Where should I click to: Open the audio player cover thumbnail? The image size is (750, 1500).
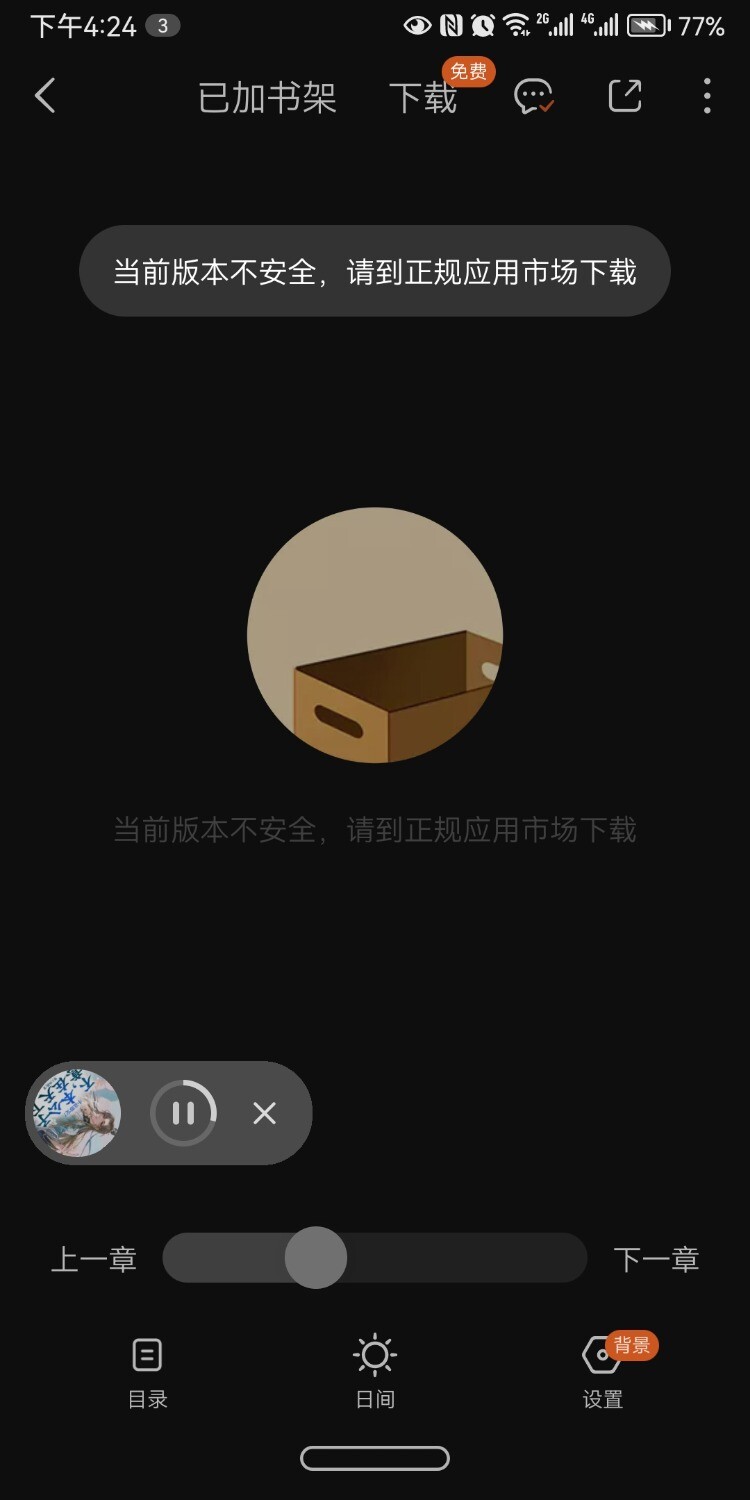pos(77,1113)
